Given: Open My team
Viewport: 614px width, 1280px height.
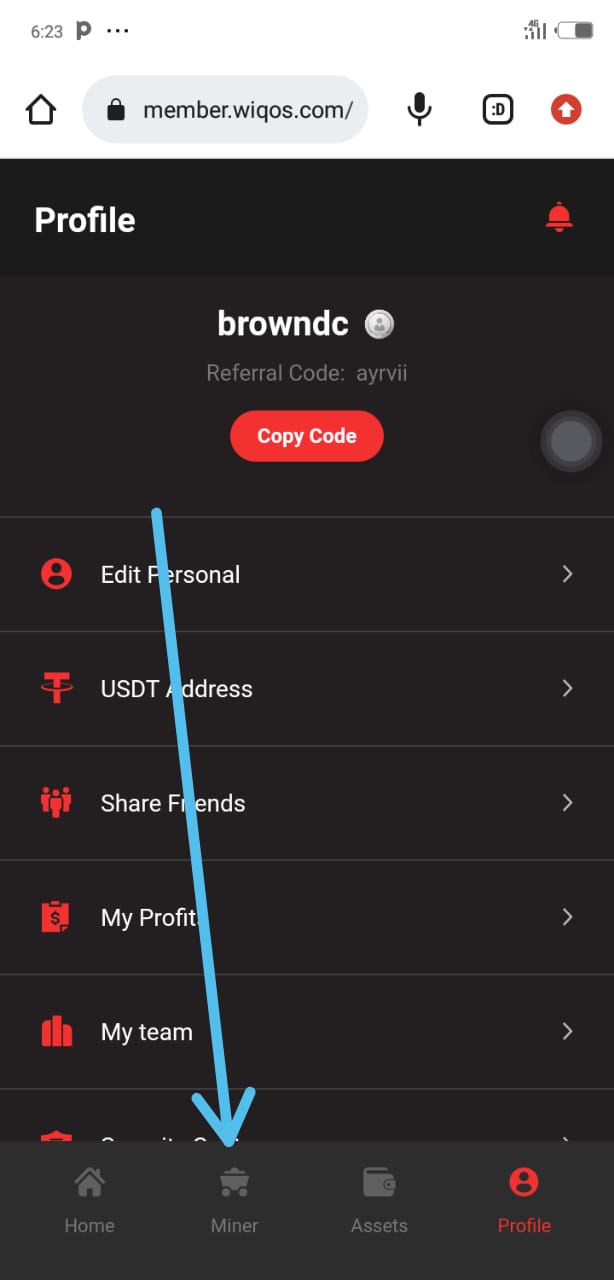Looking at the screenshot, I should 307,1032.
